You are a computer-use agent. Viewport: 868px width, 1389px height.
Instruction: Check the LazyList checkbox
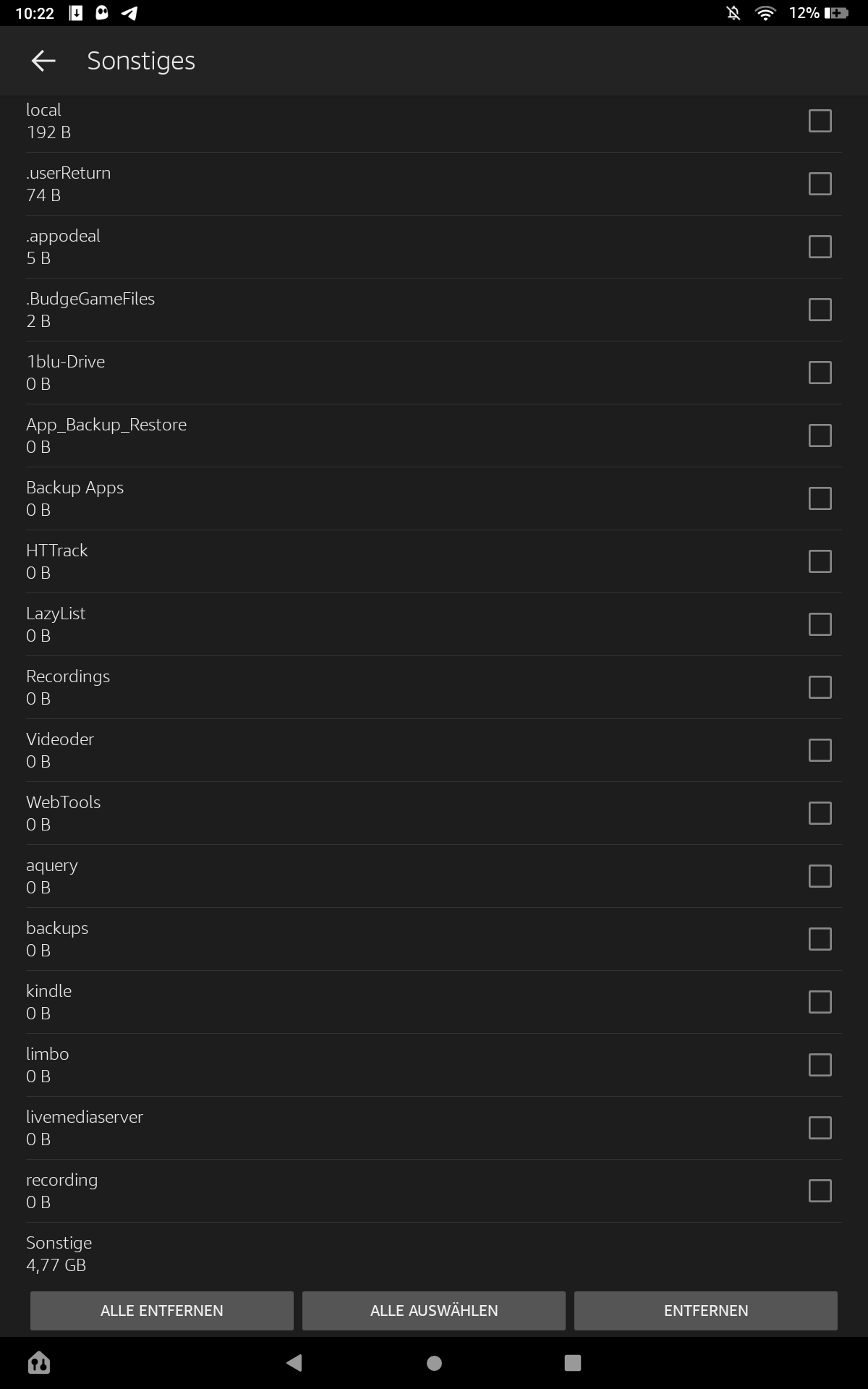pyautogui.click(x=820, y=624)
